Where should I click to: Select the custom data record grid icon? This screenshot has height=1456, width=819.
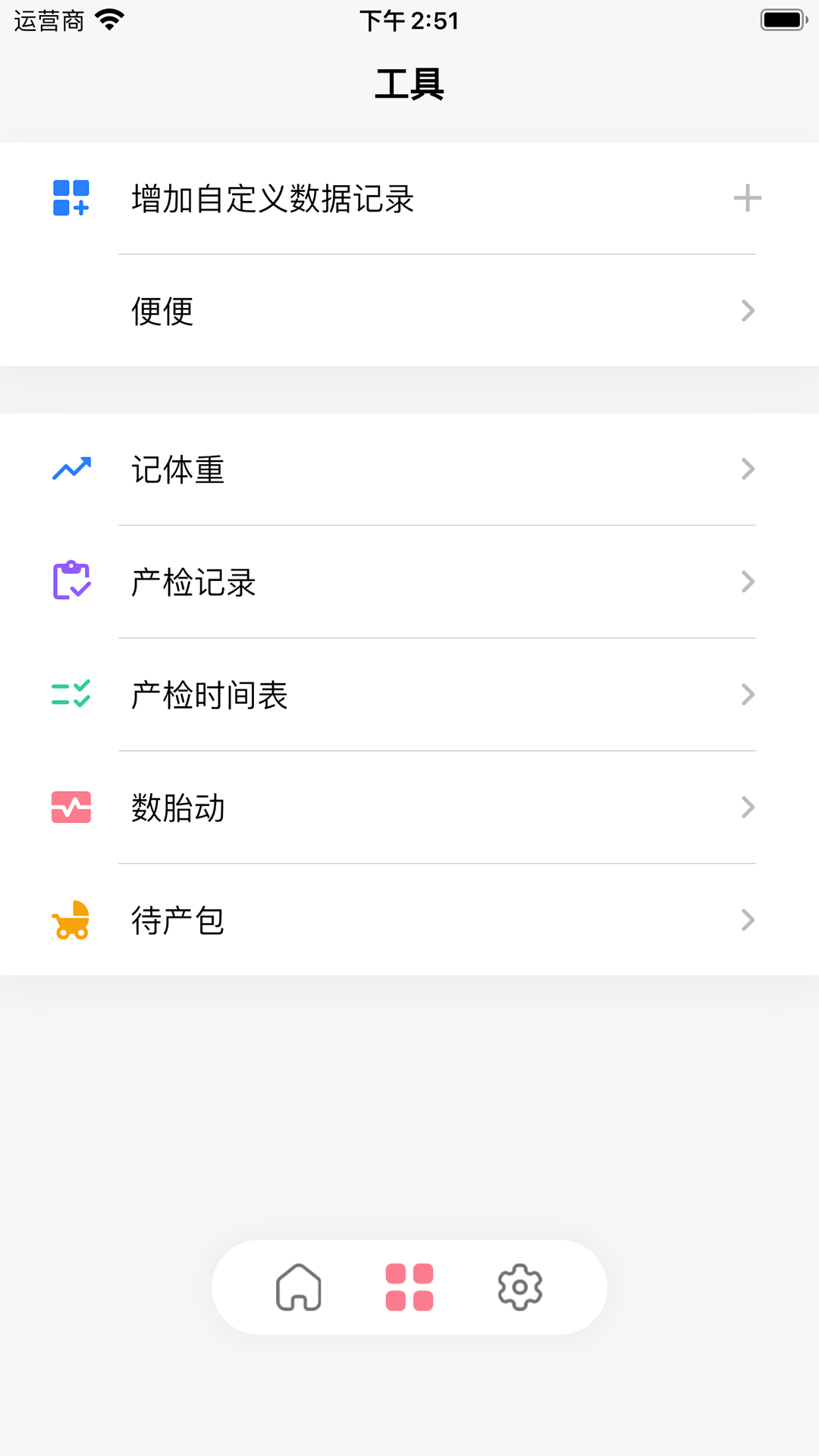point(71,199)
